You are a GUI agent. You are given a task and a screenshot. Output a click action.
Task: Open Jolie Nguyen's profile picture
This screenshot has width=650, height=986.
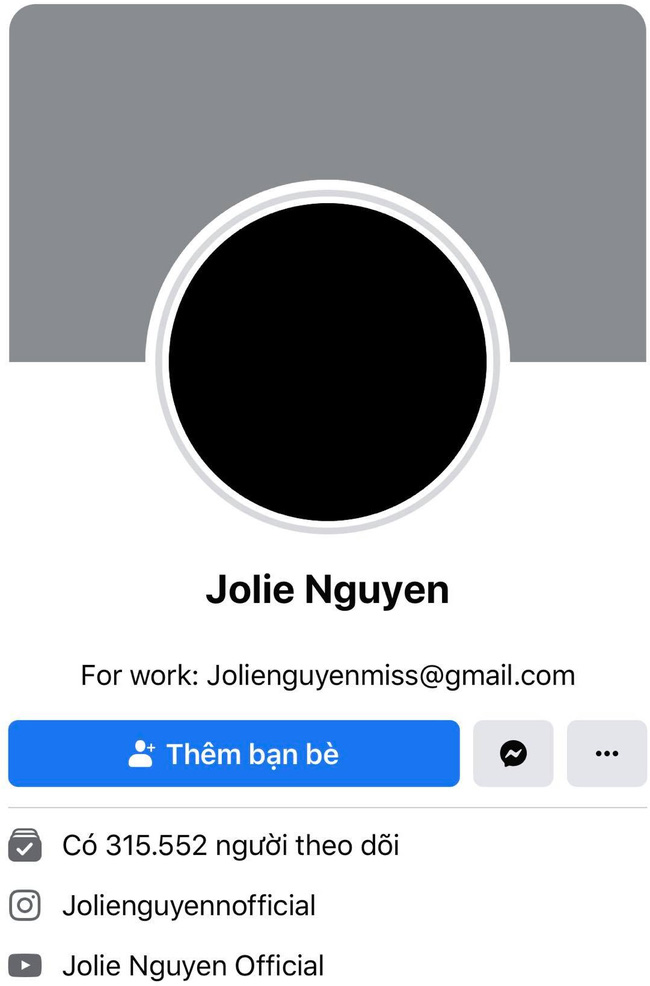[327, 362]
